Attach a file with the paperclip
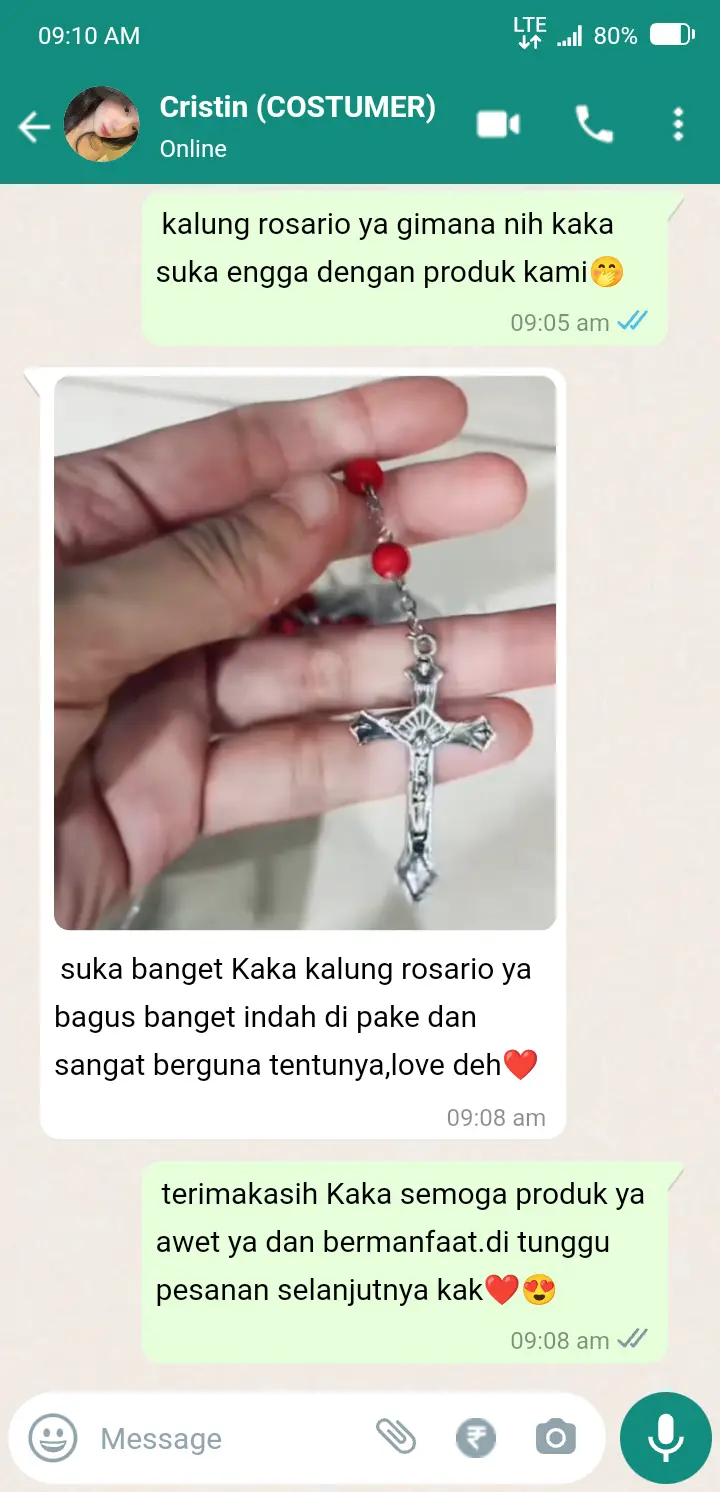 coord(396,1437)
